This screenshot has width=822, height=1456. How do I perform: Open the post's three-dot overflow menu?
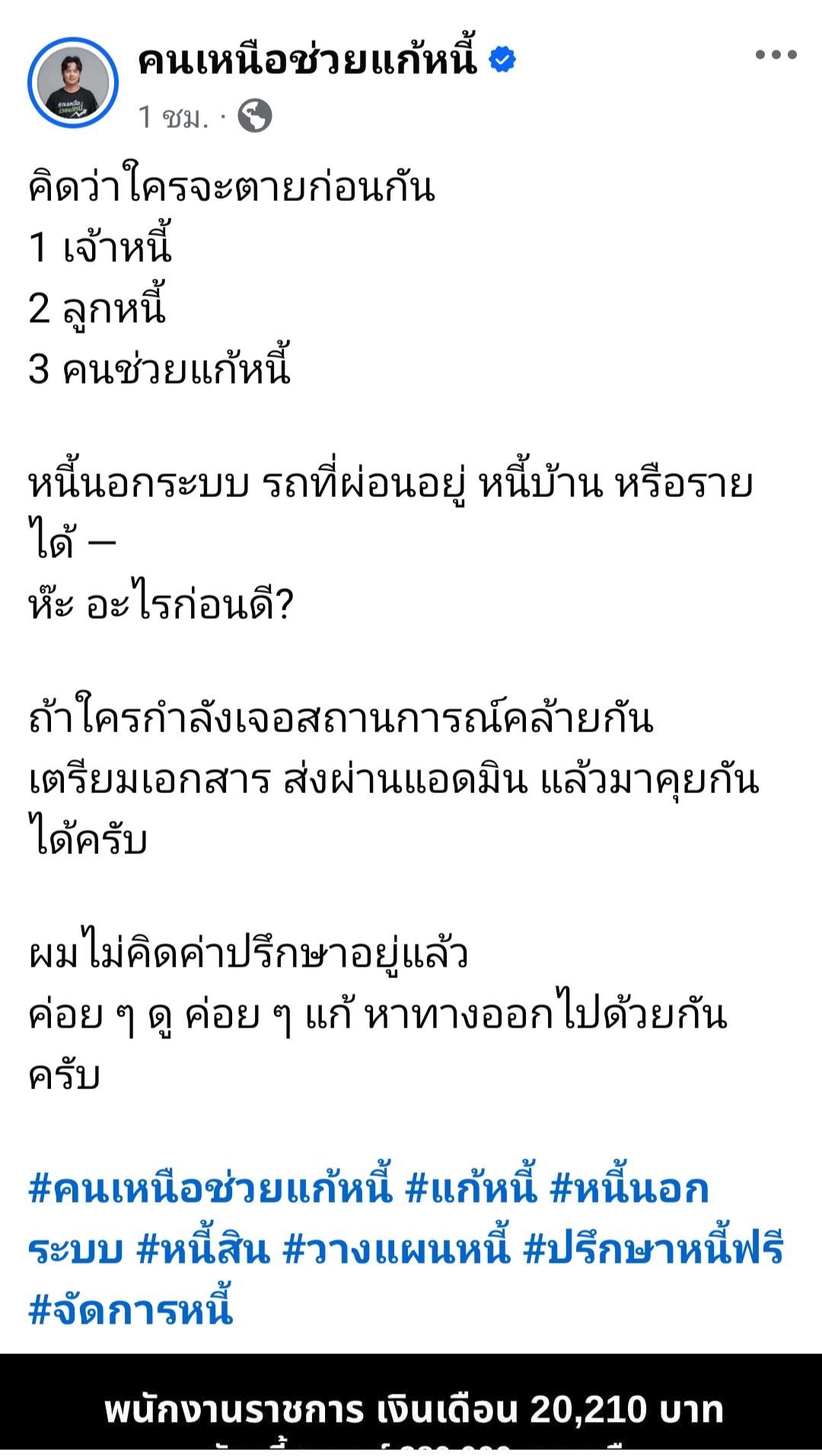tap(776, 55)
